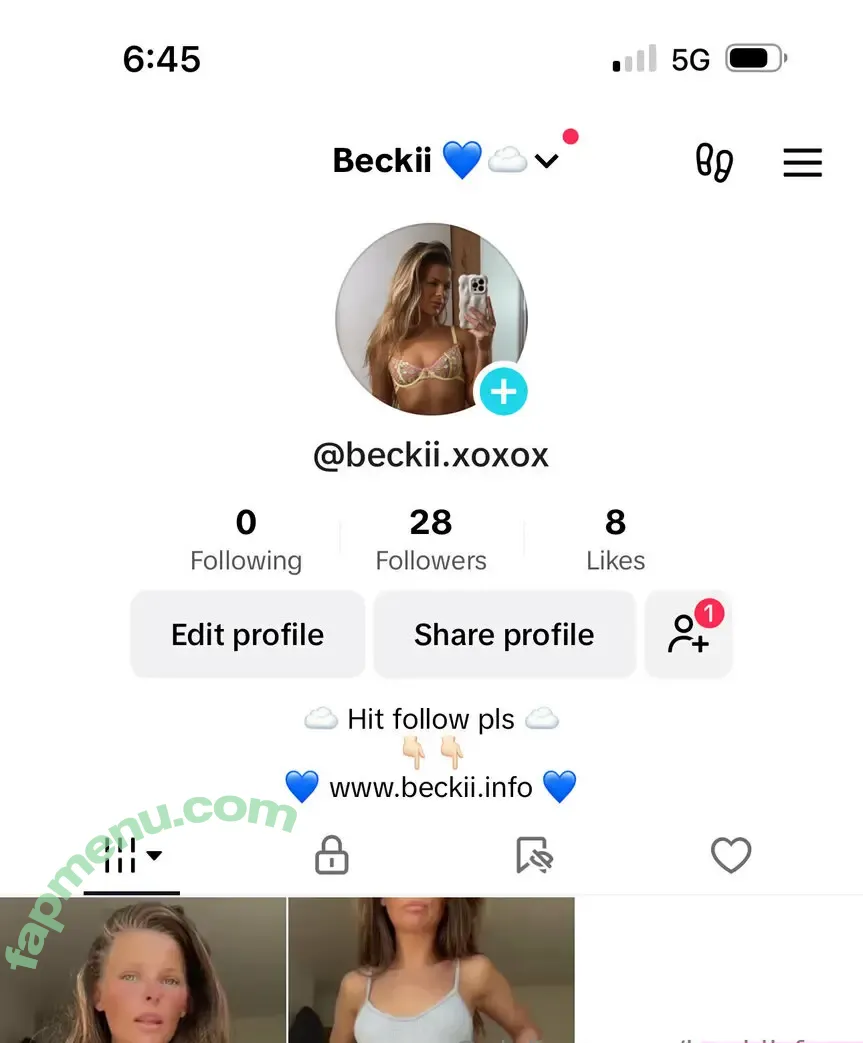863x1043 pixels.
Task: Switch to the private videos lock tab
Action: pos(331,856)
